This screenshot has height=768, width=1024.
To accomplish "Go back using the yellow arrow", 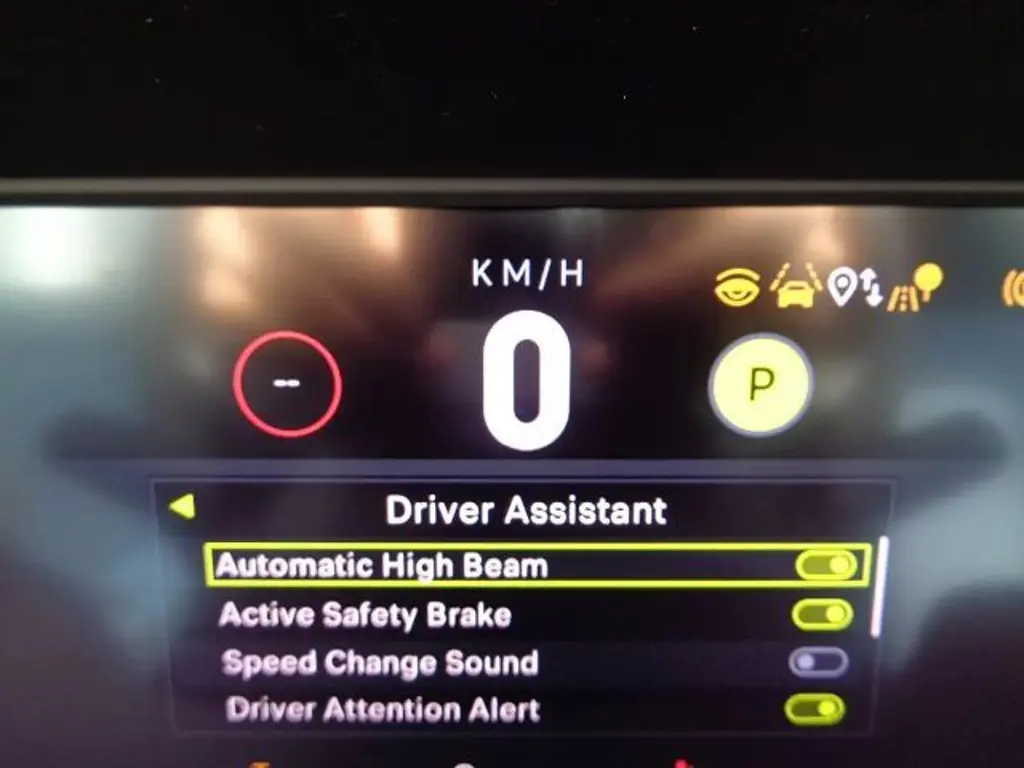I will point(182,507).
